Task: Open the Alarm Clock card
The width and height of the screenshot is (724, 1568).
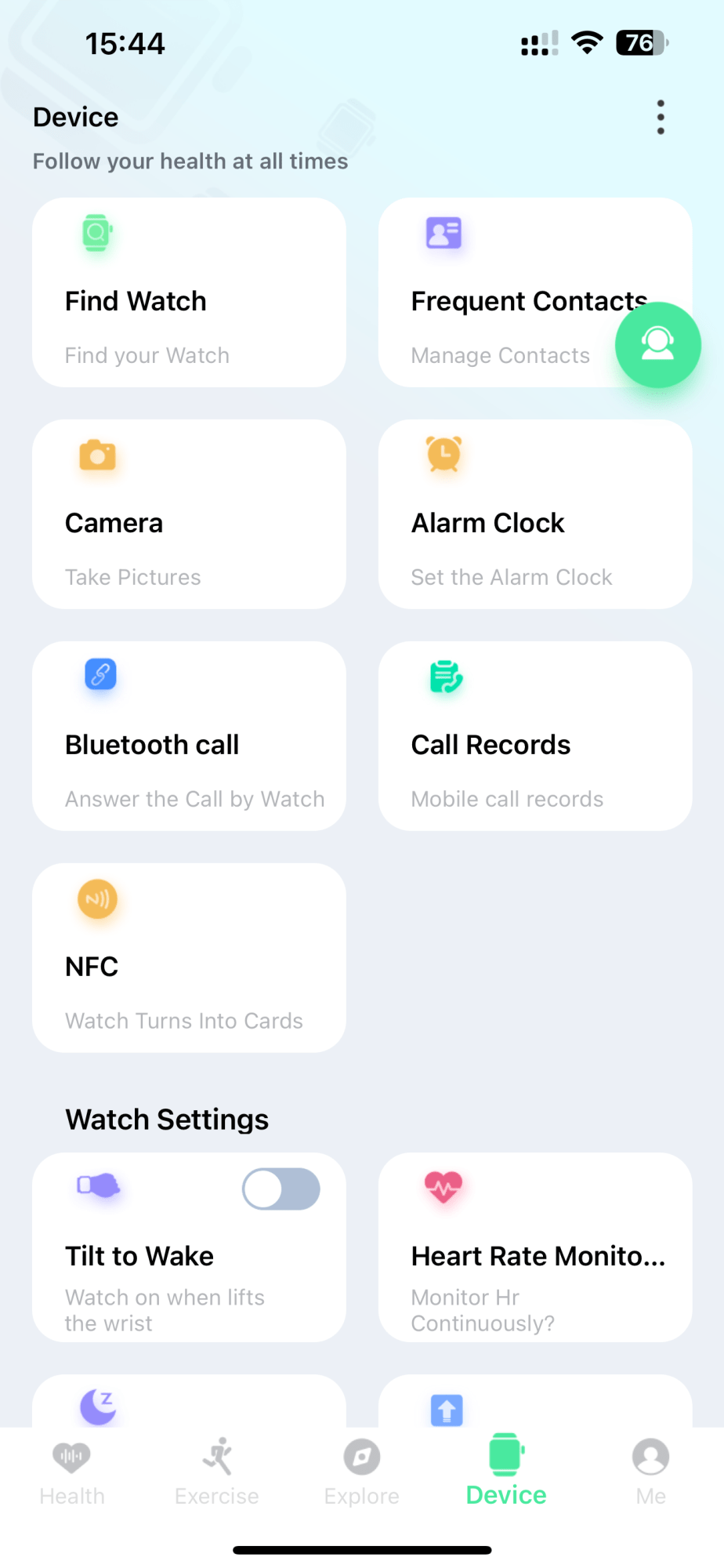Action: click(x=535, y=514)
